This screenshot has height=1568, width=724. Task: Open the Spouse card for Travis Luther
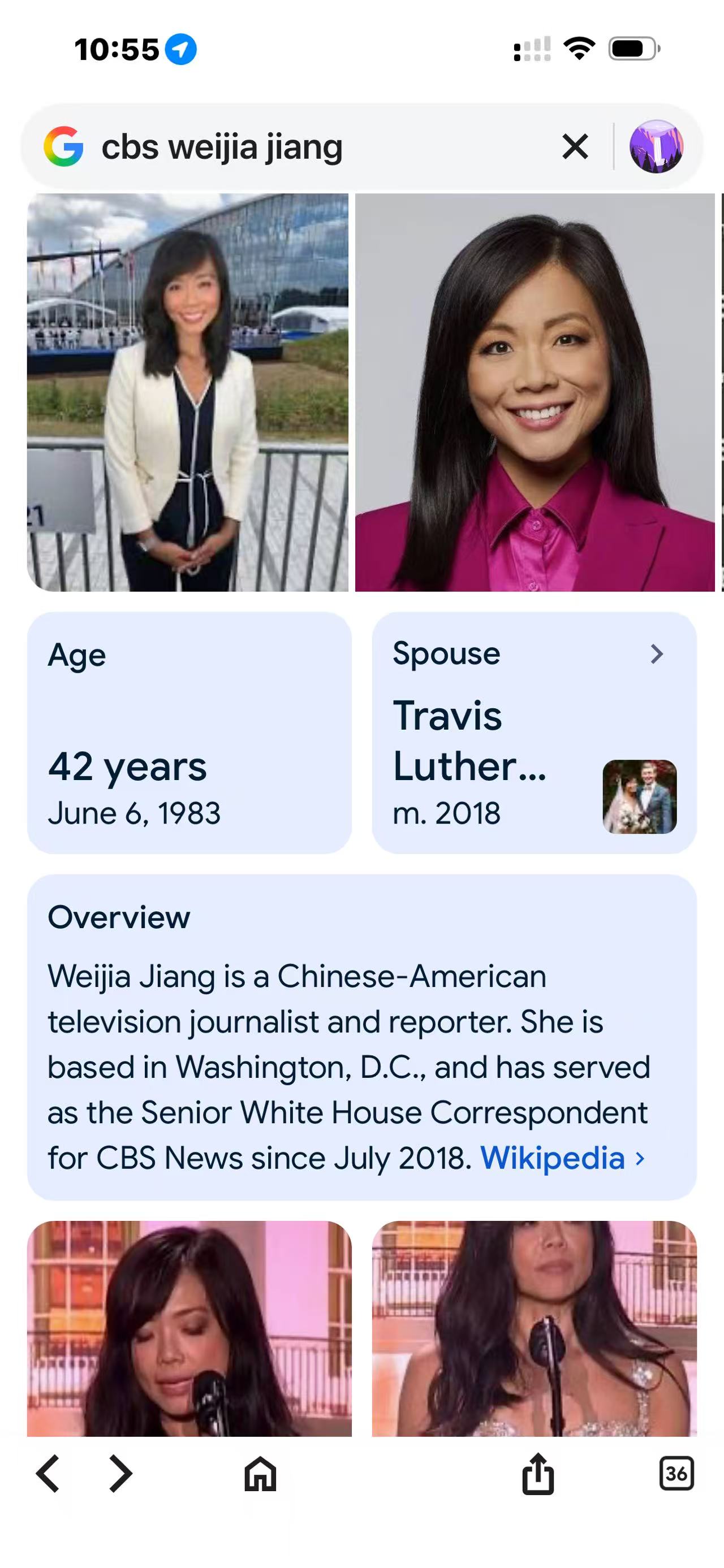pyautogui.click(x=534, y=733)
